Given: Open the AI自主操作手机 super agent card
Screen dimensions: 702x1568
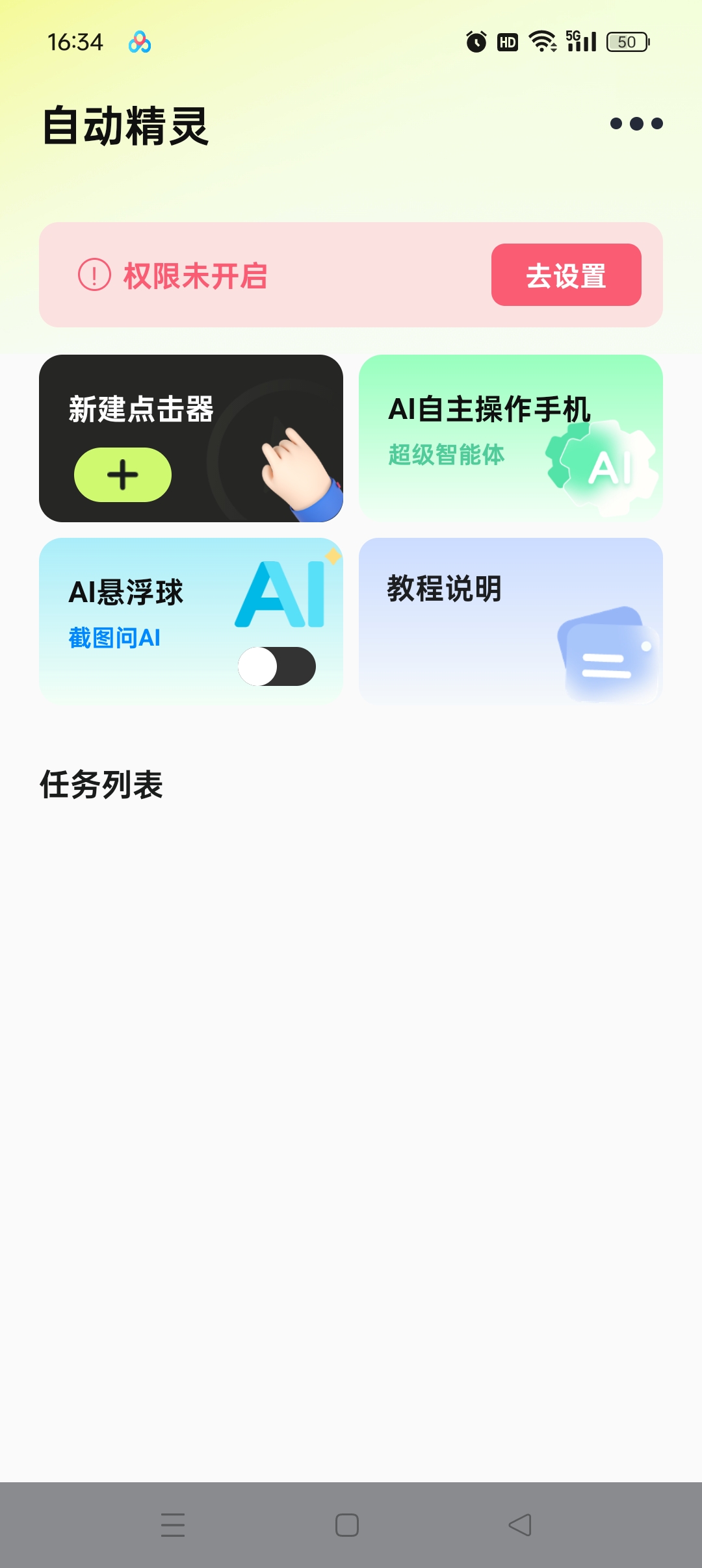Looking at the screenshot, I should coord(510,438).
